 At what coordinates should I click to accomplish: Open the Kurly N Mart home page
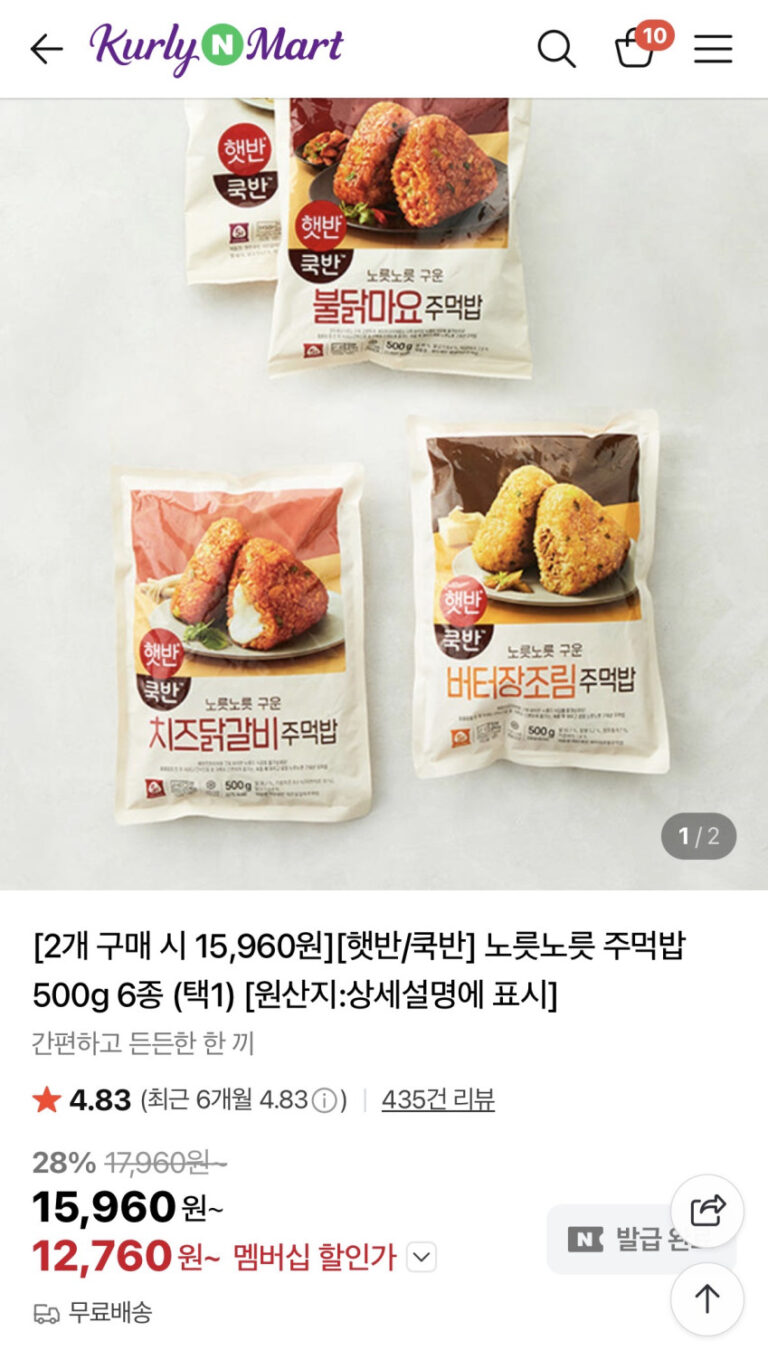click(216, 47)
